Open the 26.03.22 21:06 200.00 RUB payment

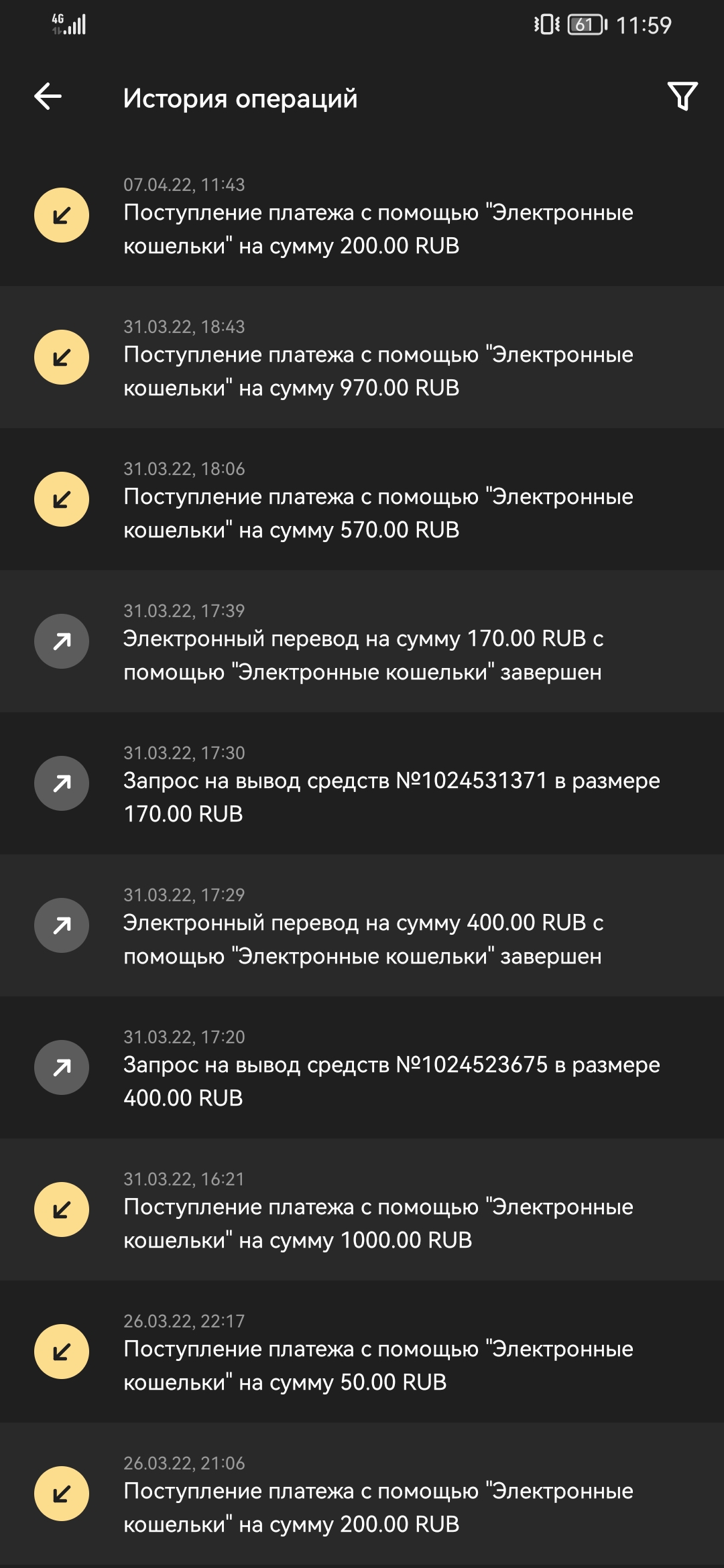[362, 1494]
